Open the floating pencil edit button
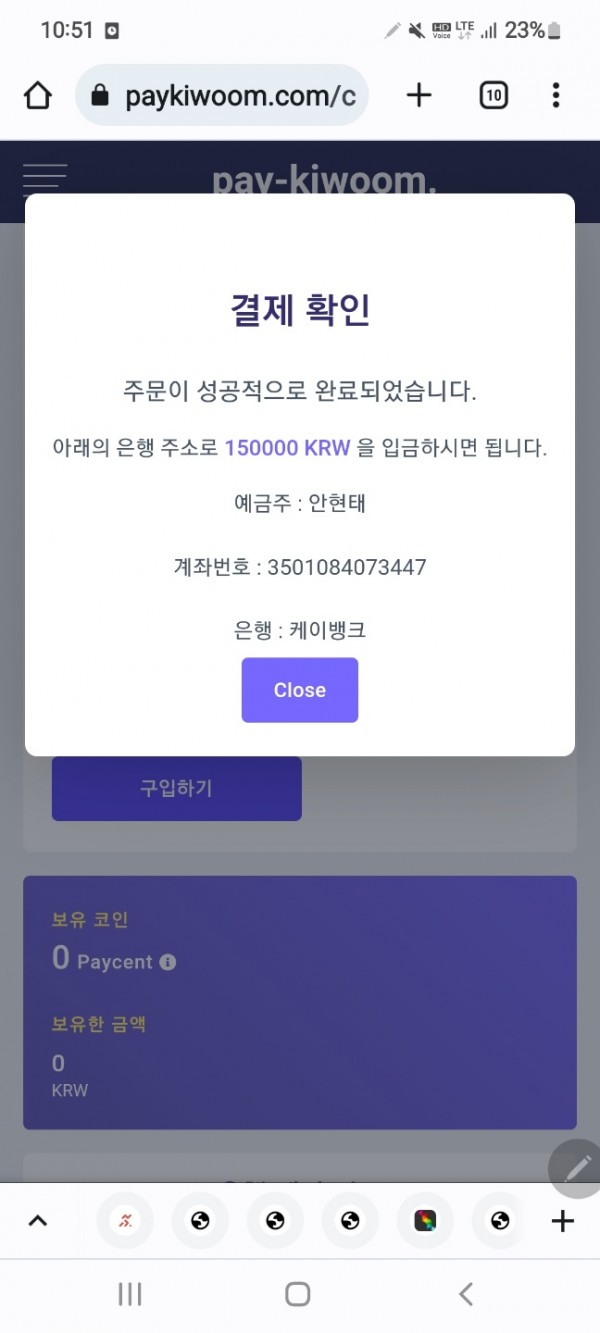The image size is (600, 1333). click(577, 1168)
